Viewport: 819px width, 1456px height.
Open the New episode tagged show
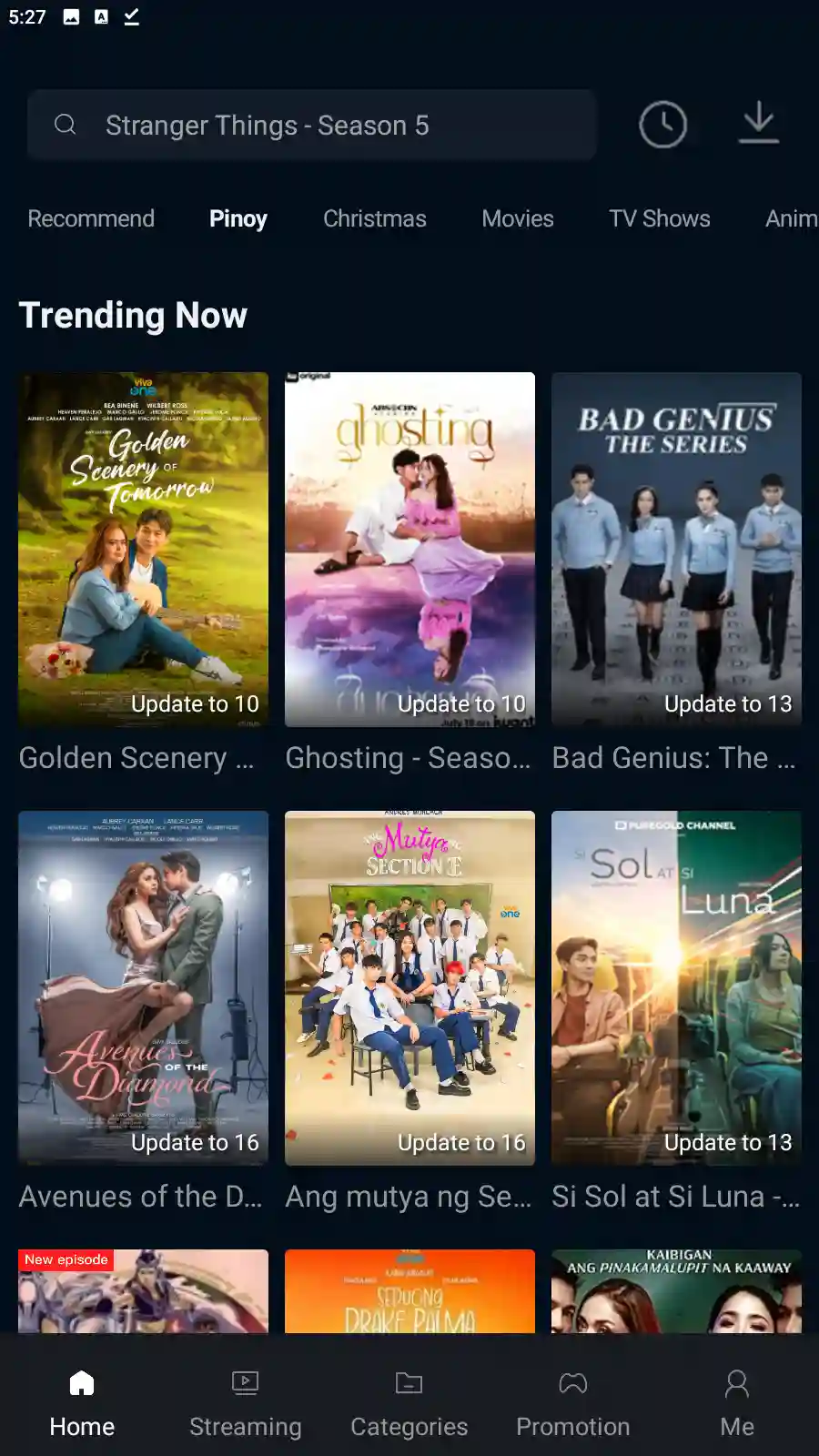pyautogui.click(x=143, y=1292)
